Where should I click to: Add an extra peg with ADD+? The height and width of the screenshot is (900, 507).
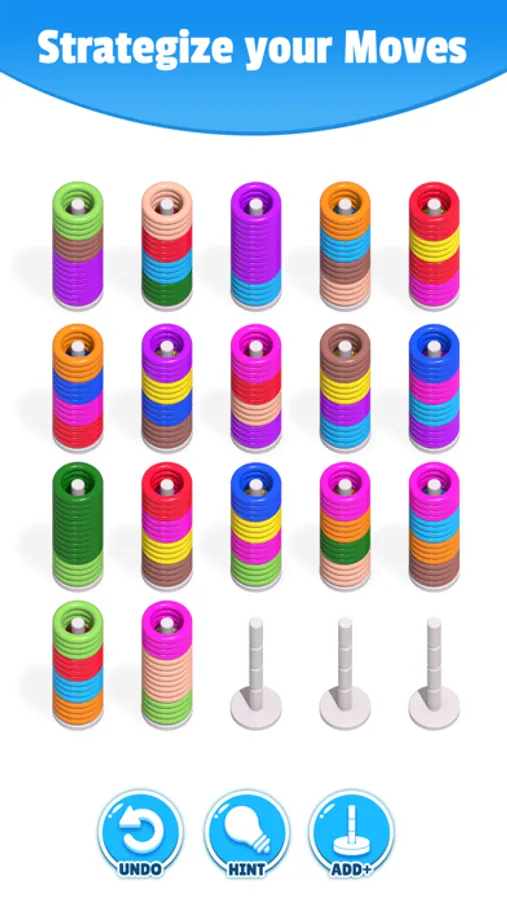351,833
